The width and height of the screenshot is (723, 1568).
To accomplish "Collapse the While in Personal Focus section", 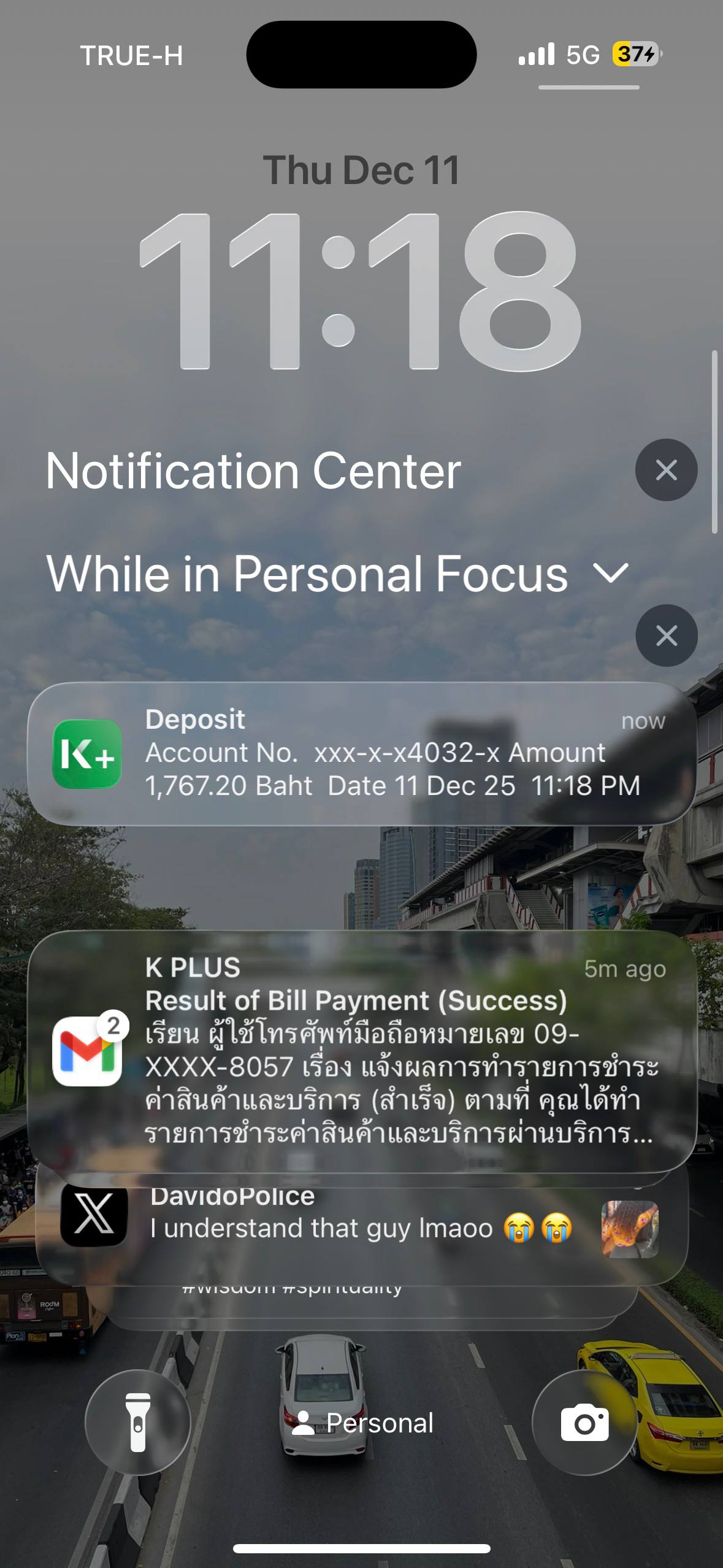I will point(611,574).
